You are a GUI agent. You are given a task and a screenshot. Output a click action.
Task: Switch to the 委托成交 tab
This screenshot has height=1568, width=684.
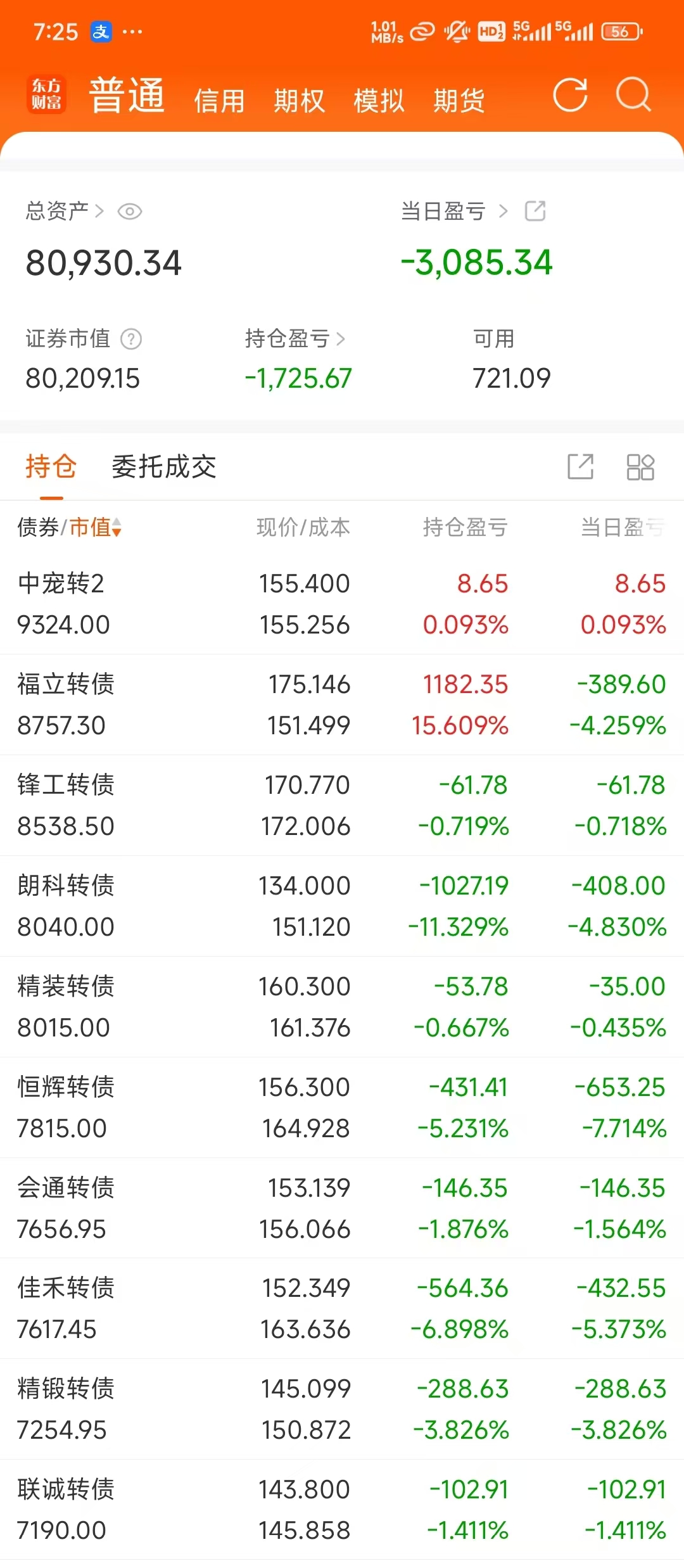164,468
